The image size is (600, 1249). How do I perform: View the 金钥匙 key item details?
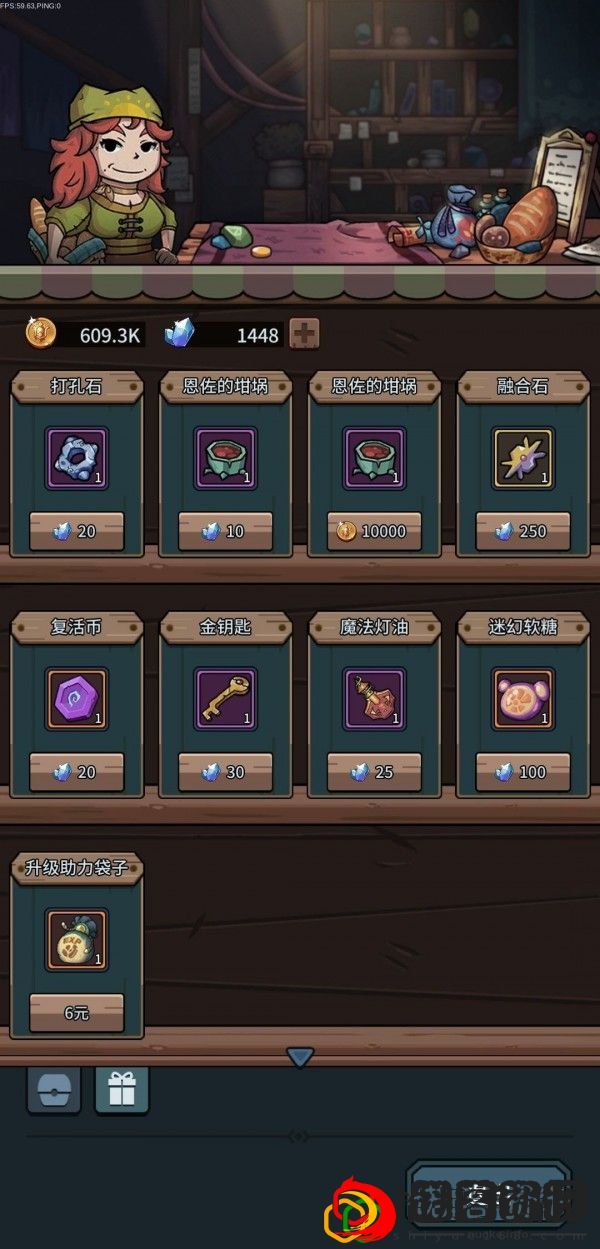(x=225, y=699)
